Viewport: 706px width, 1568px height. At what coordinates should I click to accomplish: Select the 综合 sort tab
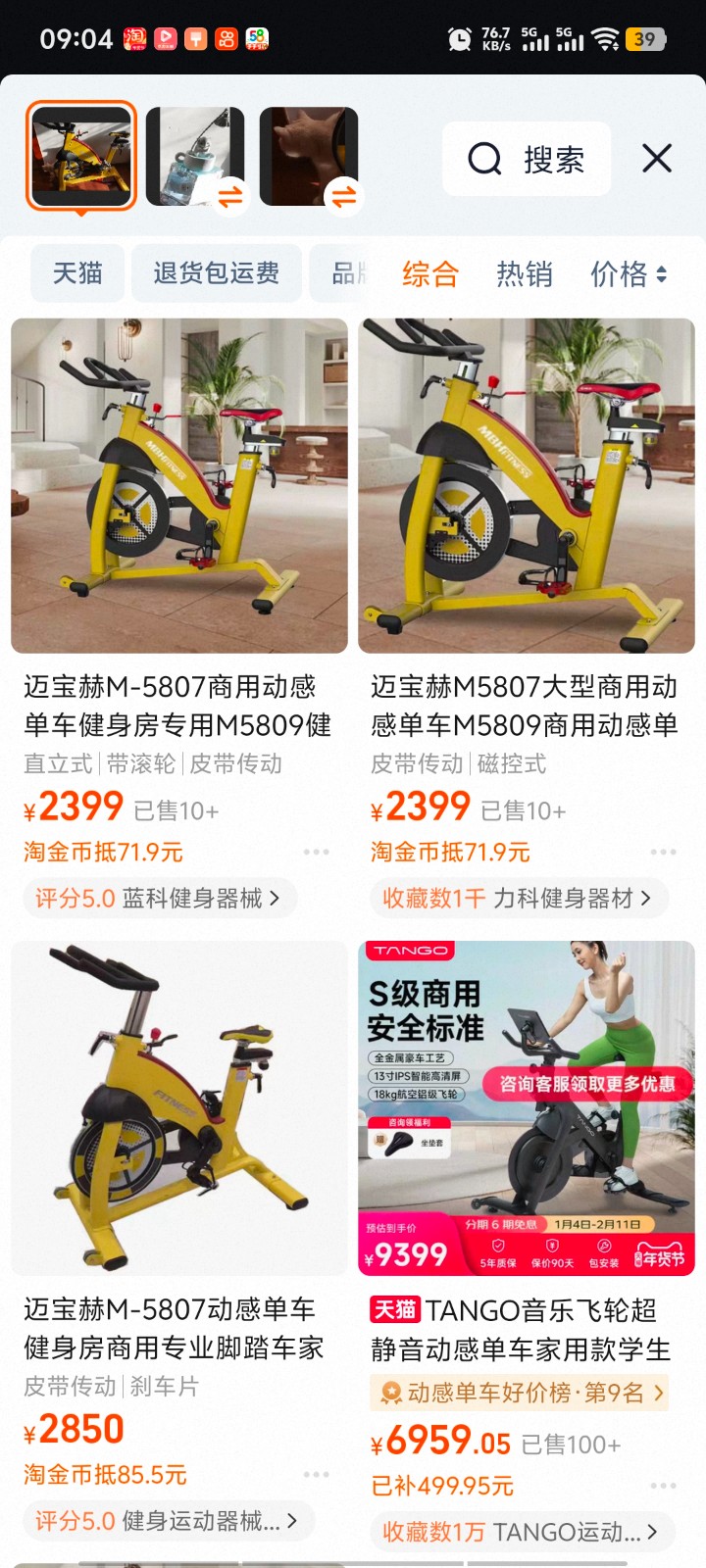430,274
